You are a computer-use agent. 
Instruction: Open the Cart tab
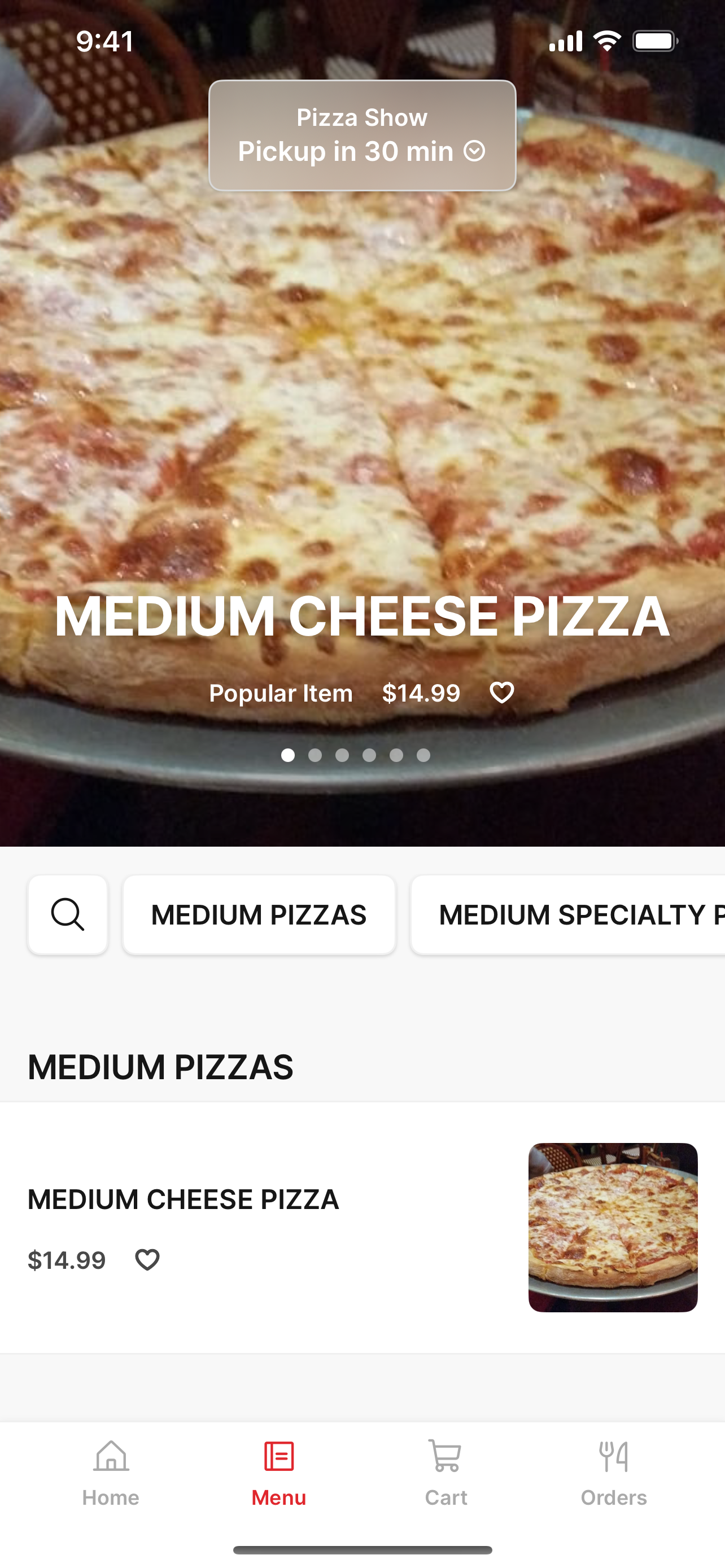pos(446,1473)
